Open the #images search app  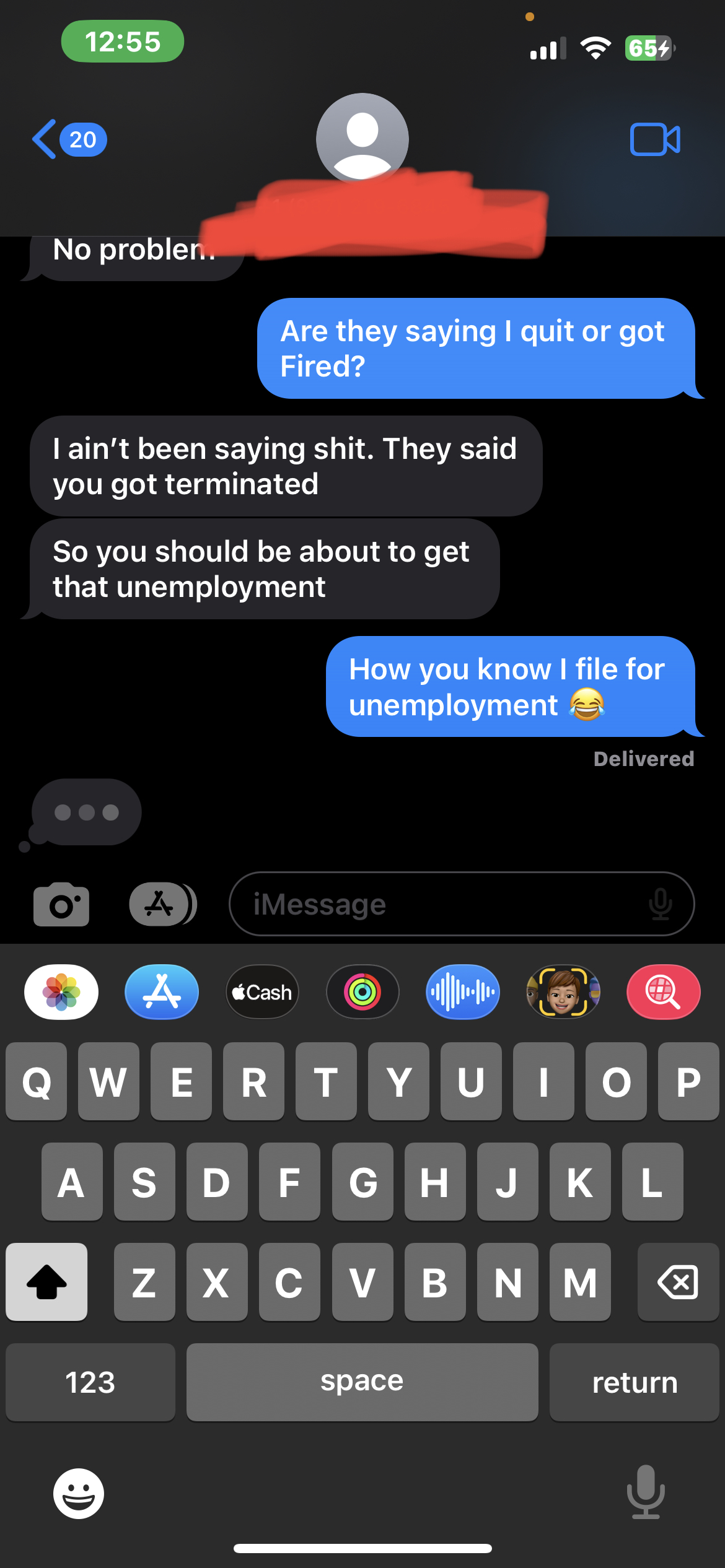coord(664,992)
